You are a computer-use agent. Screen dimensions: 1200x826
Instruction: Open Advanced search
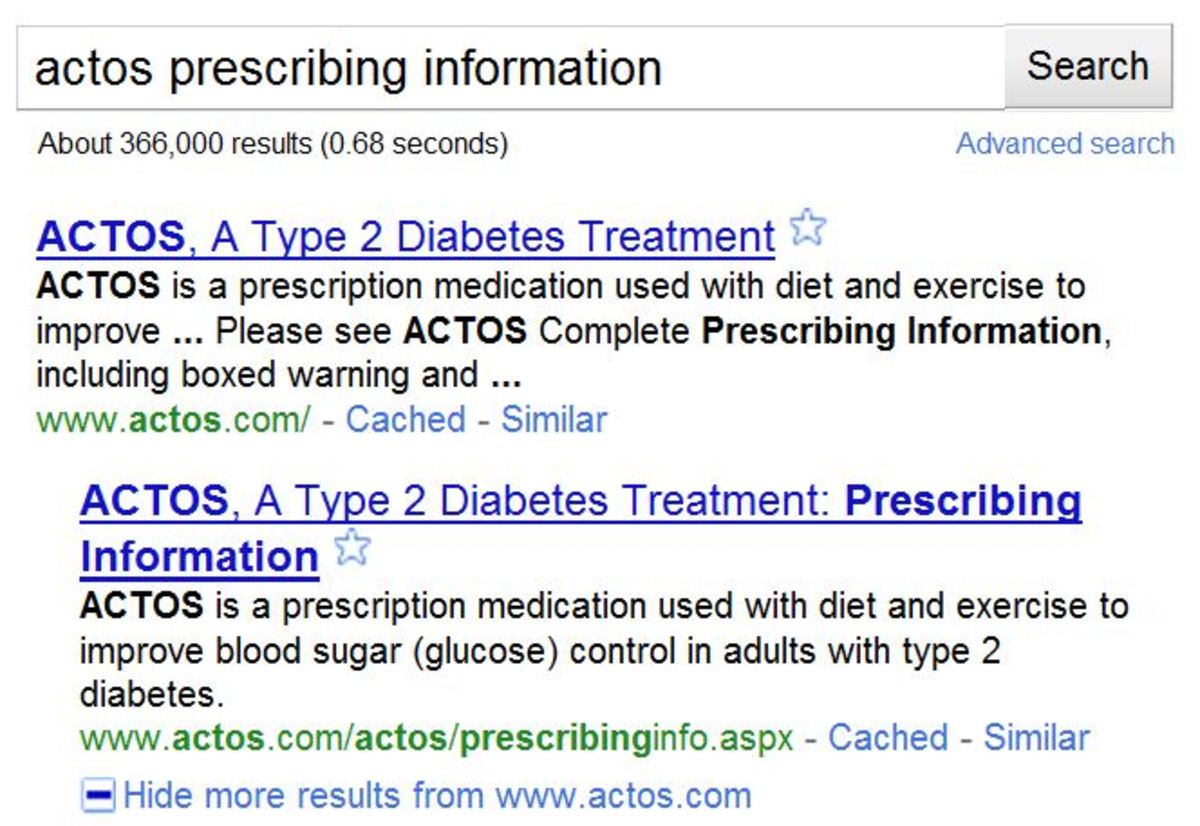(1065, 144)
